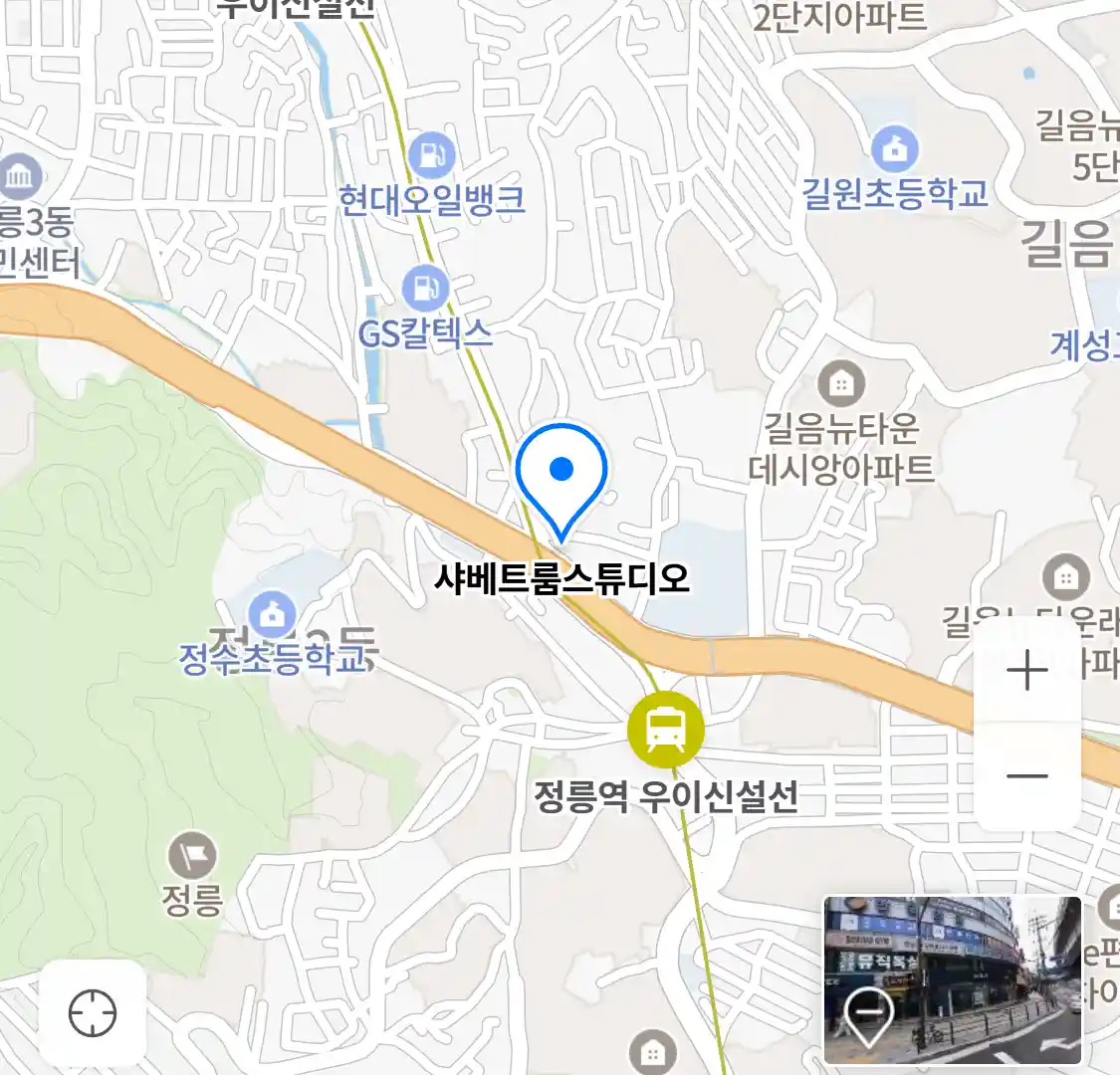Select the 정릉역 우이신설선 station marker
The image size is (1120, 1075).
(665, 730)
